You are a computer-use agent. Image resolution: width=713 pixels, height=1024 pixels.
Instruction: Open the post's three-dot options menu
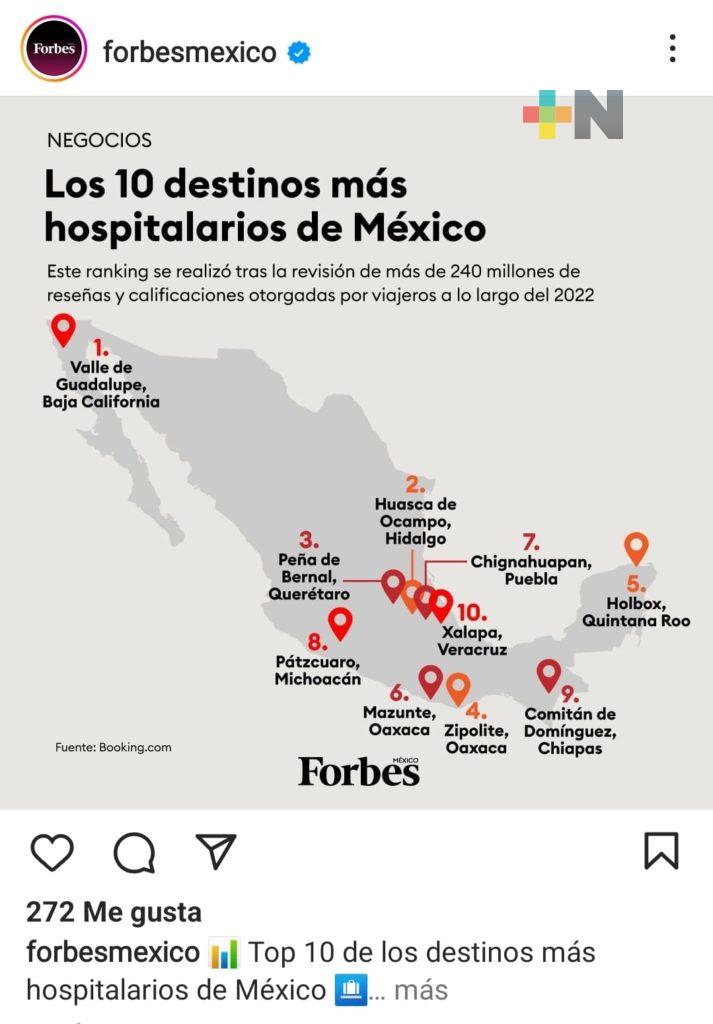(x=672, y=48)
